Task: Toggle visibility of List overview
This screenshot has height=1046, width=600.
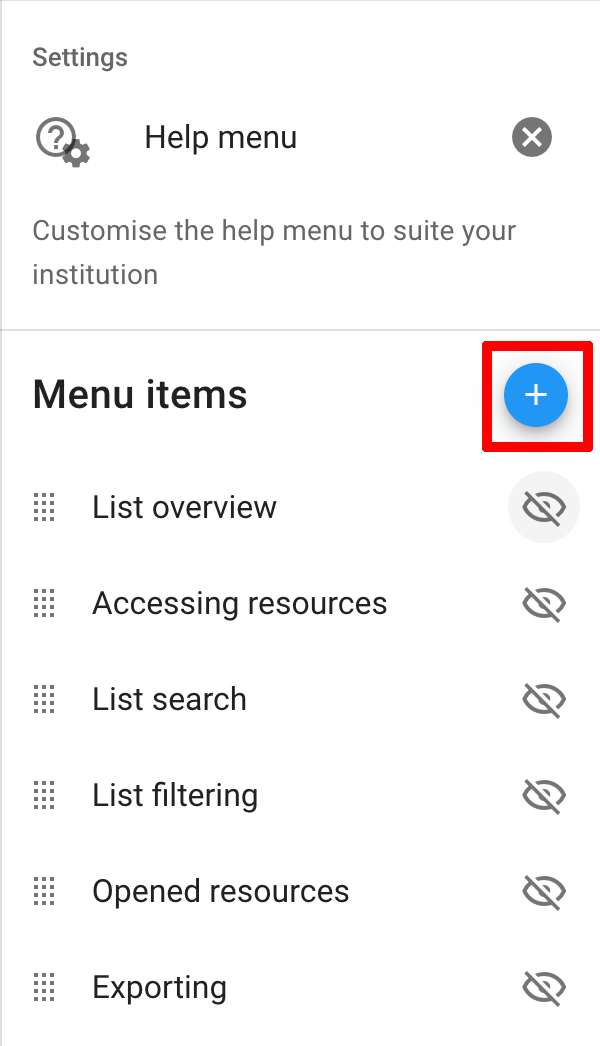Action: (544, 508)
